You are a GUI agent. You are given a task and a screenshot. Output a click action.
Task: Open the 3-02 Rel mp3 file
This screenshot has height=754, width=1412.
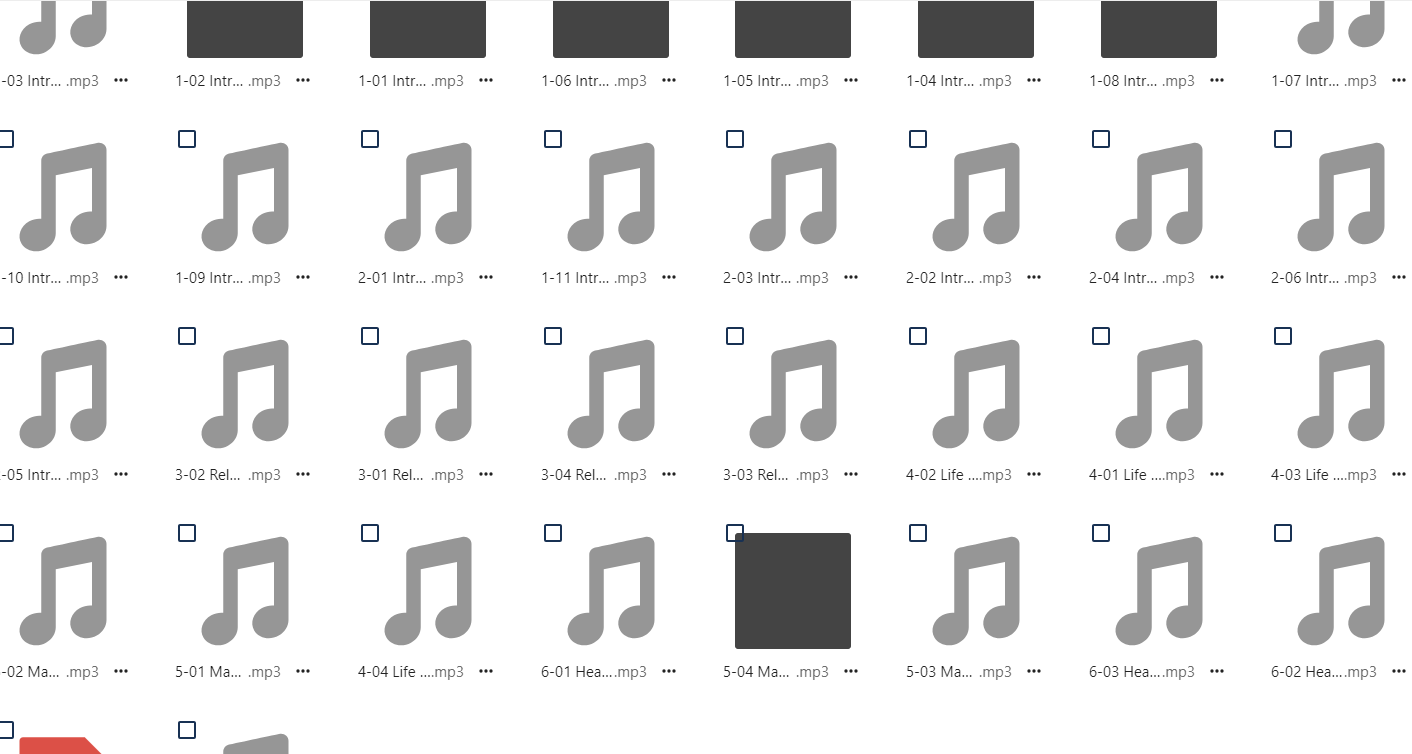pyautogui.click(x=245, y=394)
